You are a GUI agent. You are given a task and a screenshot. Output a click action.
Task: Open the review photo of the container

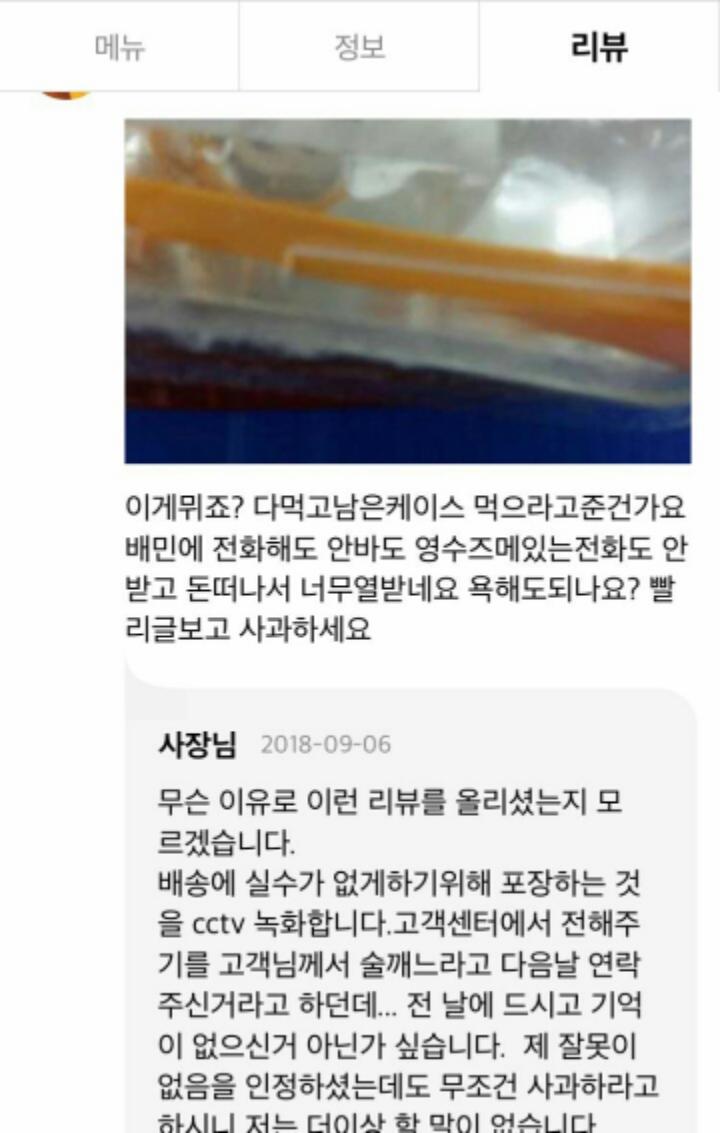point(408,290)
